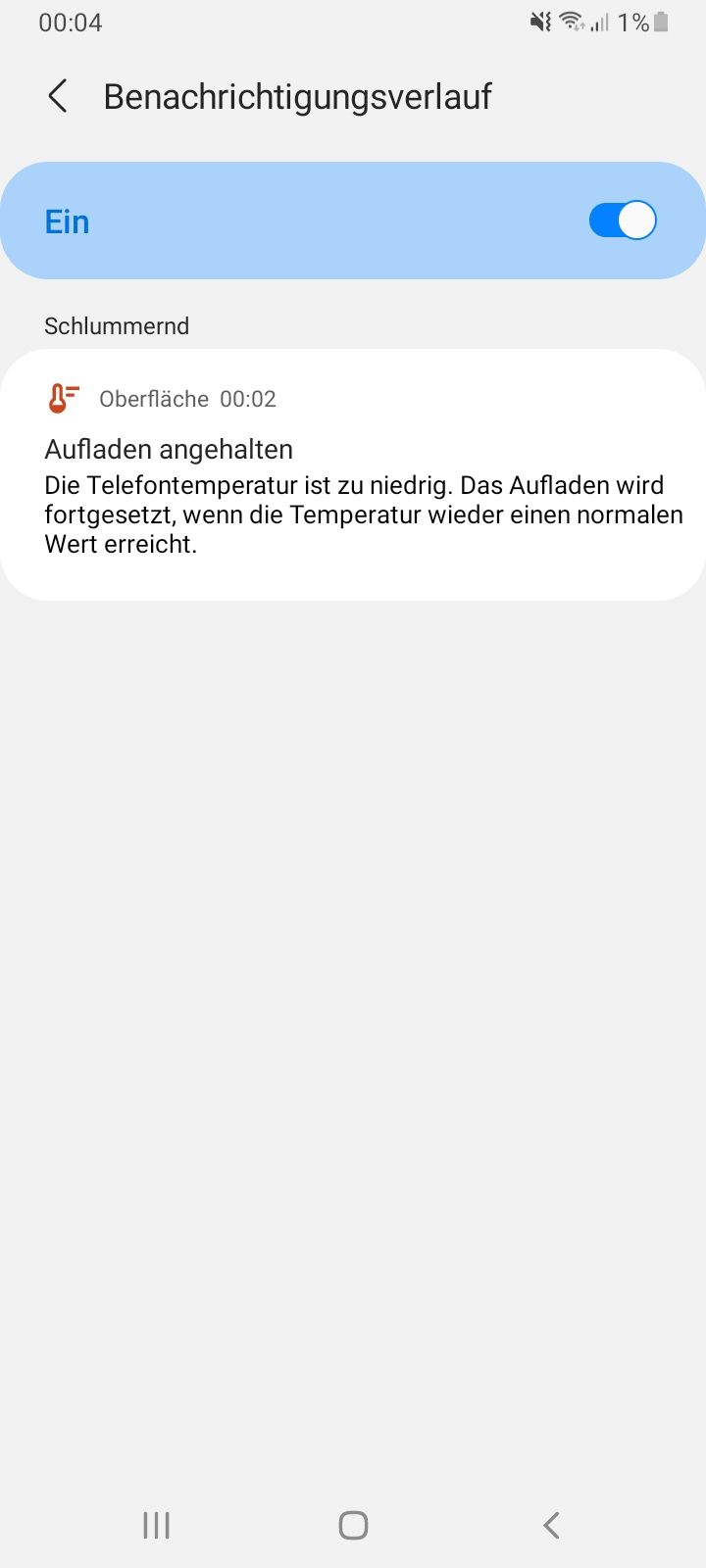Image resolution: width=706 pixels, height=1568 pixels.
Task: Open recent apps from the navigation bar
Action: [155, 1525]
